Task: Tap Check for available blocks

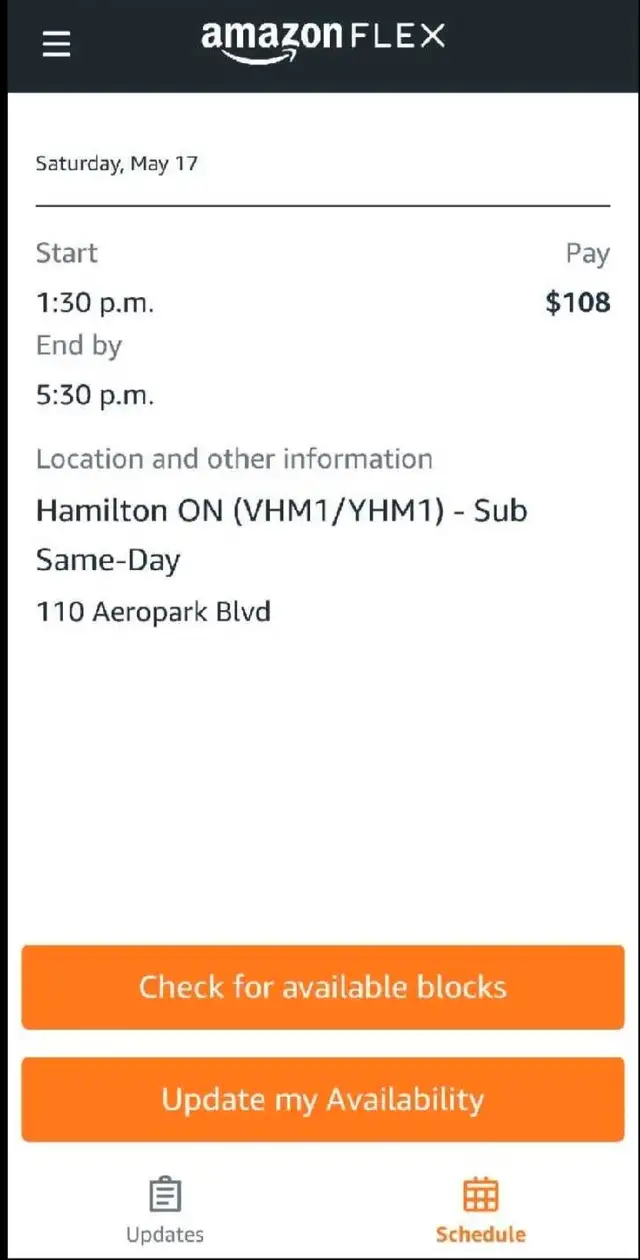Action: tap(322, 987)
